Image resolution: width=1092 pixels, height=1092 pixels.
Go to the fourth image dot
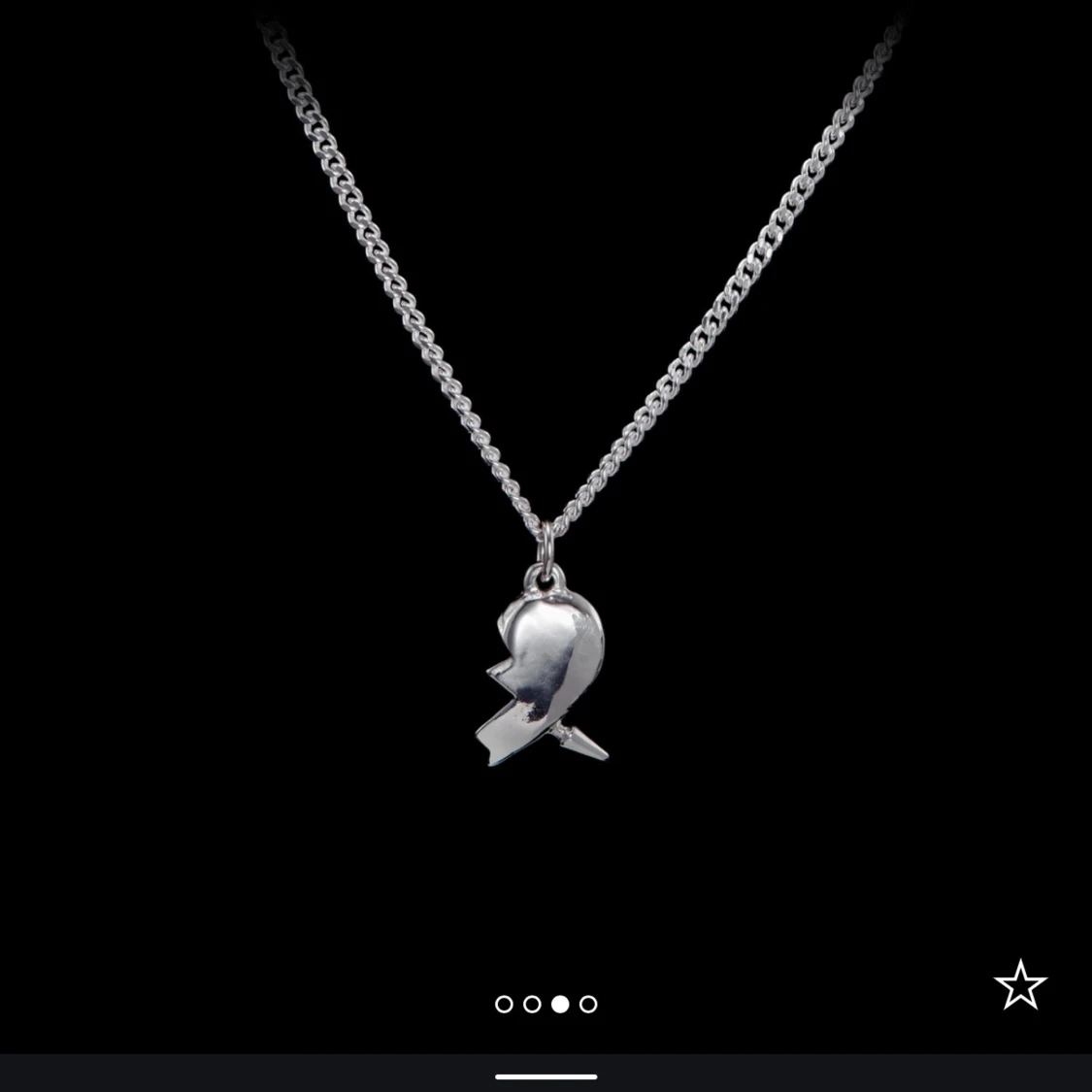(588, 1005)
